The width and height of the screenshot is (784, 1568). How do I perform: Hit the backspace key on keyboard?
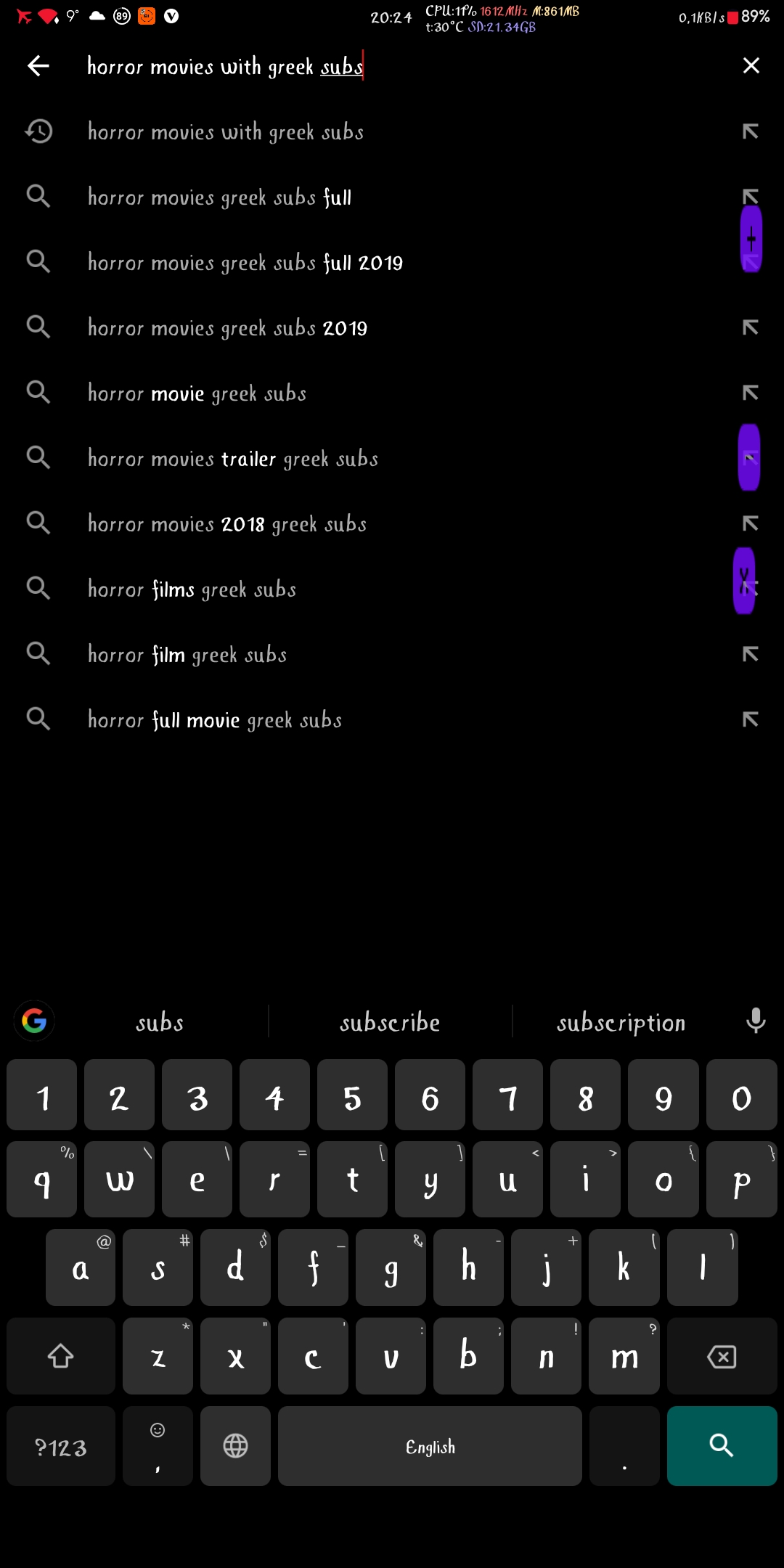(x=722, y=1356)
